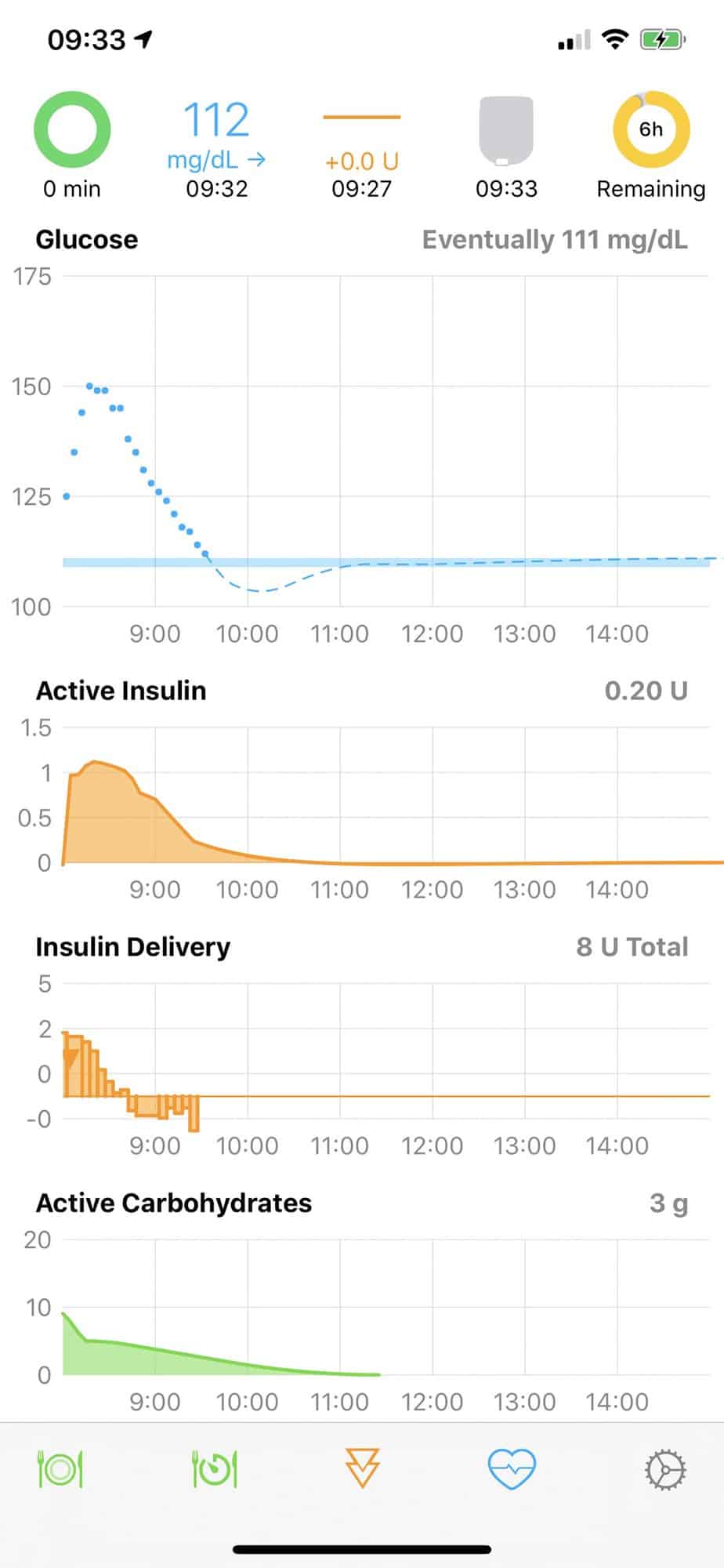
Task: Open settings via the gear icon
Action: tap(665, 1469)
